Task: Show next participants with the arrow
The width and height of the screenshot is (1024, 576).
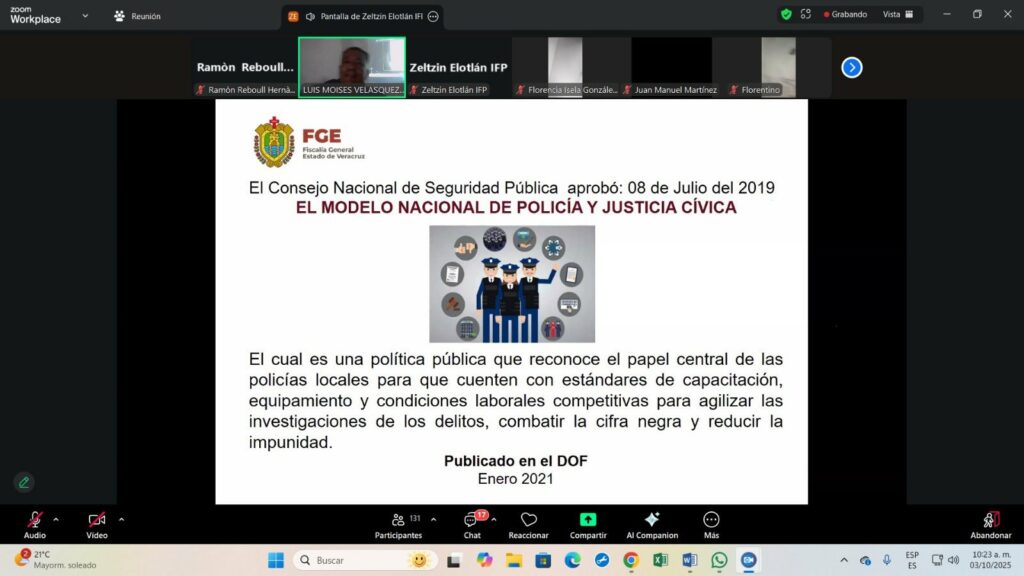Action: point(852,67)
